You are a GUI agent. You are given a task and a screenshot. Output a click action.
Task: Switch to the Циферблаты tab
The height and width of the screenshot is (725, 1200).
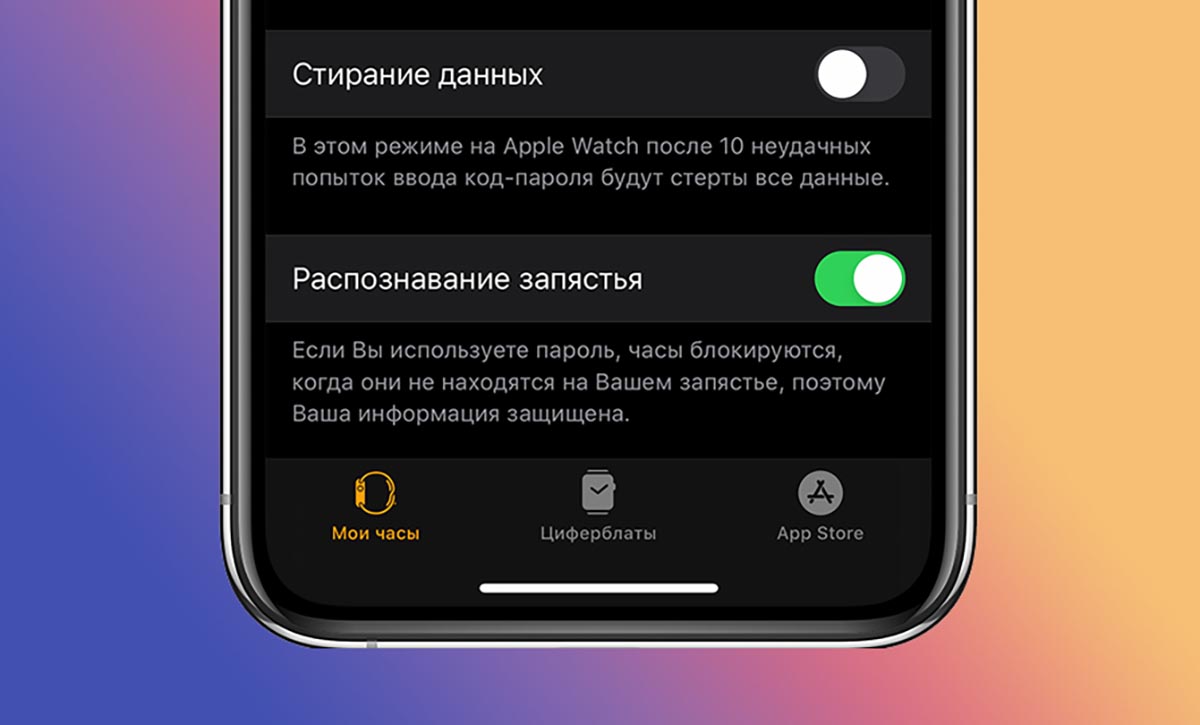click(x=598, y=508)
